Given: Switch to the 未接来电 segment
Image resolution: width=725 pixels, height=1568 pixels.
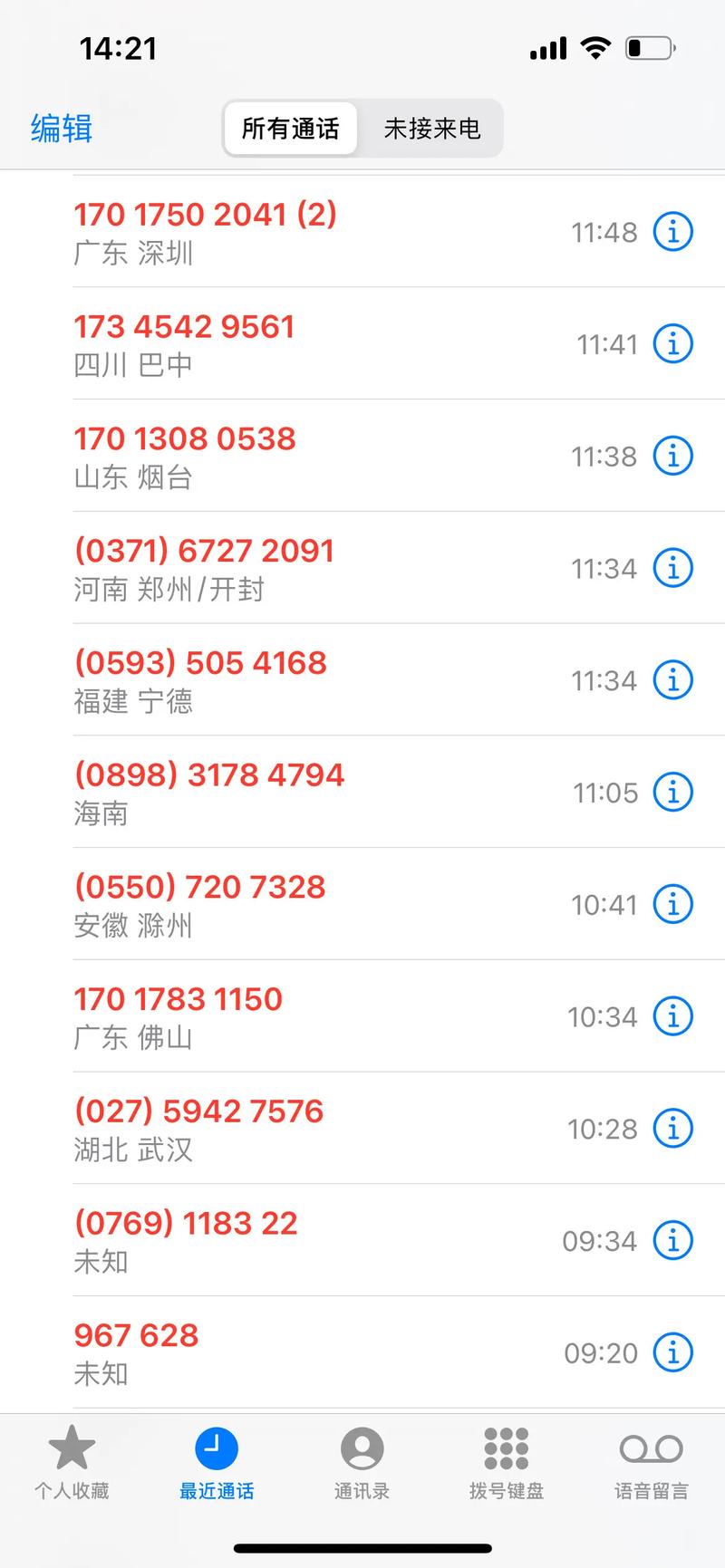Looking at the screenshot, I should [x=431, y=129].
